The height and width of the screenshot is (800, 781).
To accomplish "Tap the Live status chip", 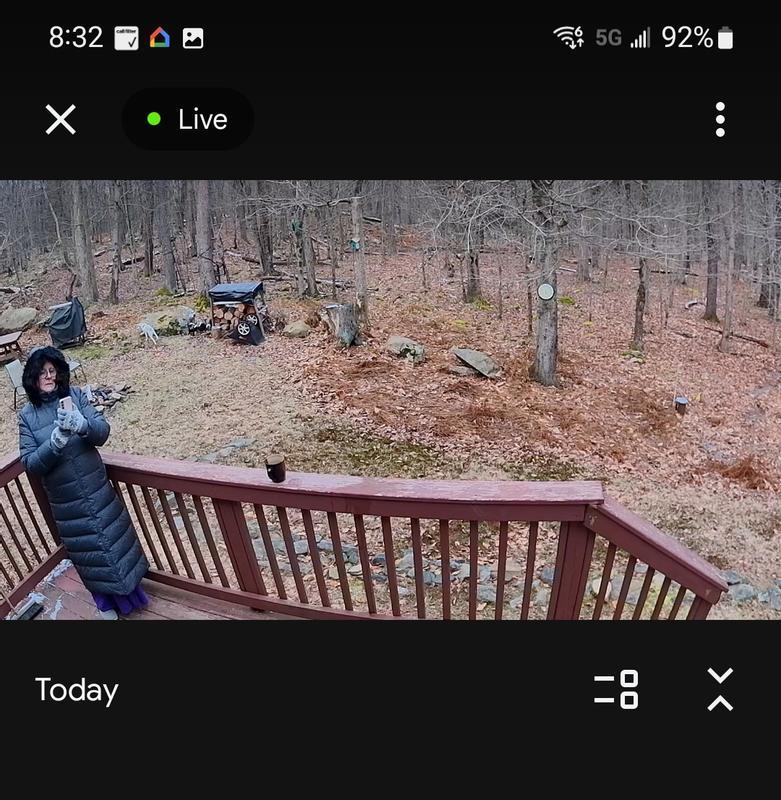I will (x=188, y=120).
